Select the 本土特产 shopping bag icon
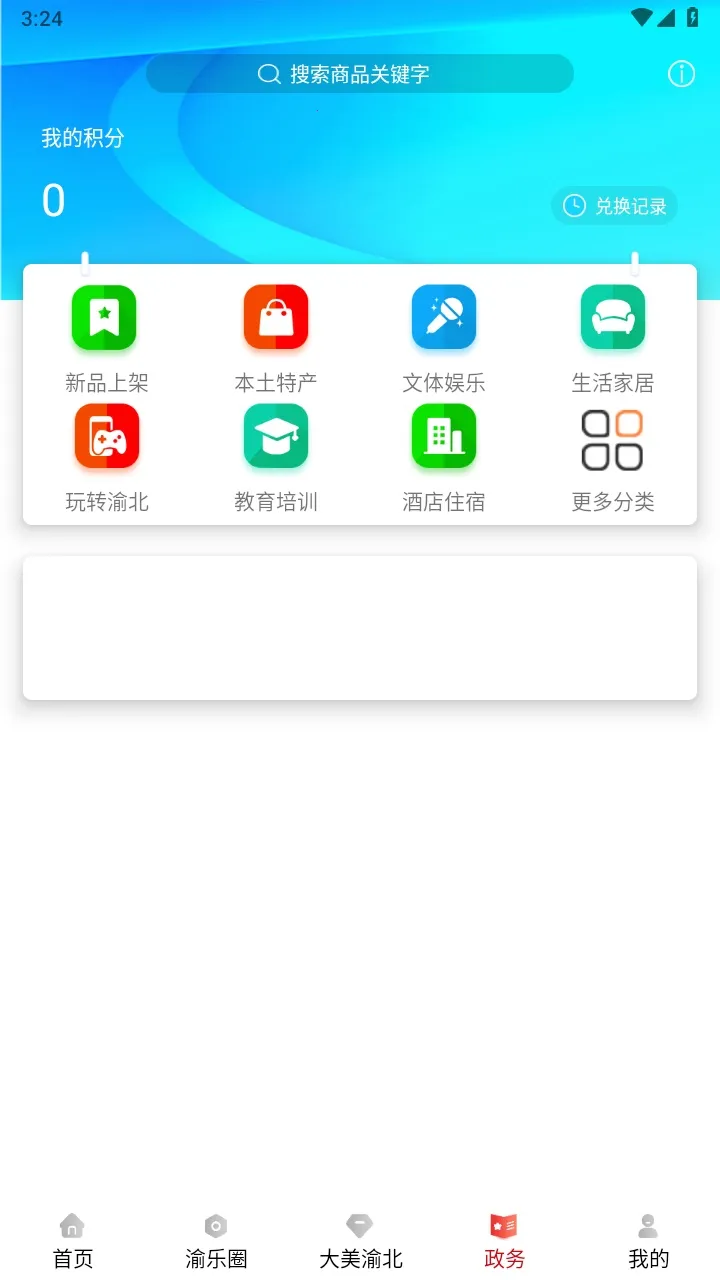 [x=275, y=317]
